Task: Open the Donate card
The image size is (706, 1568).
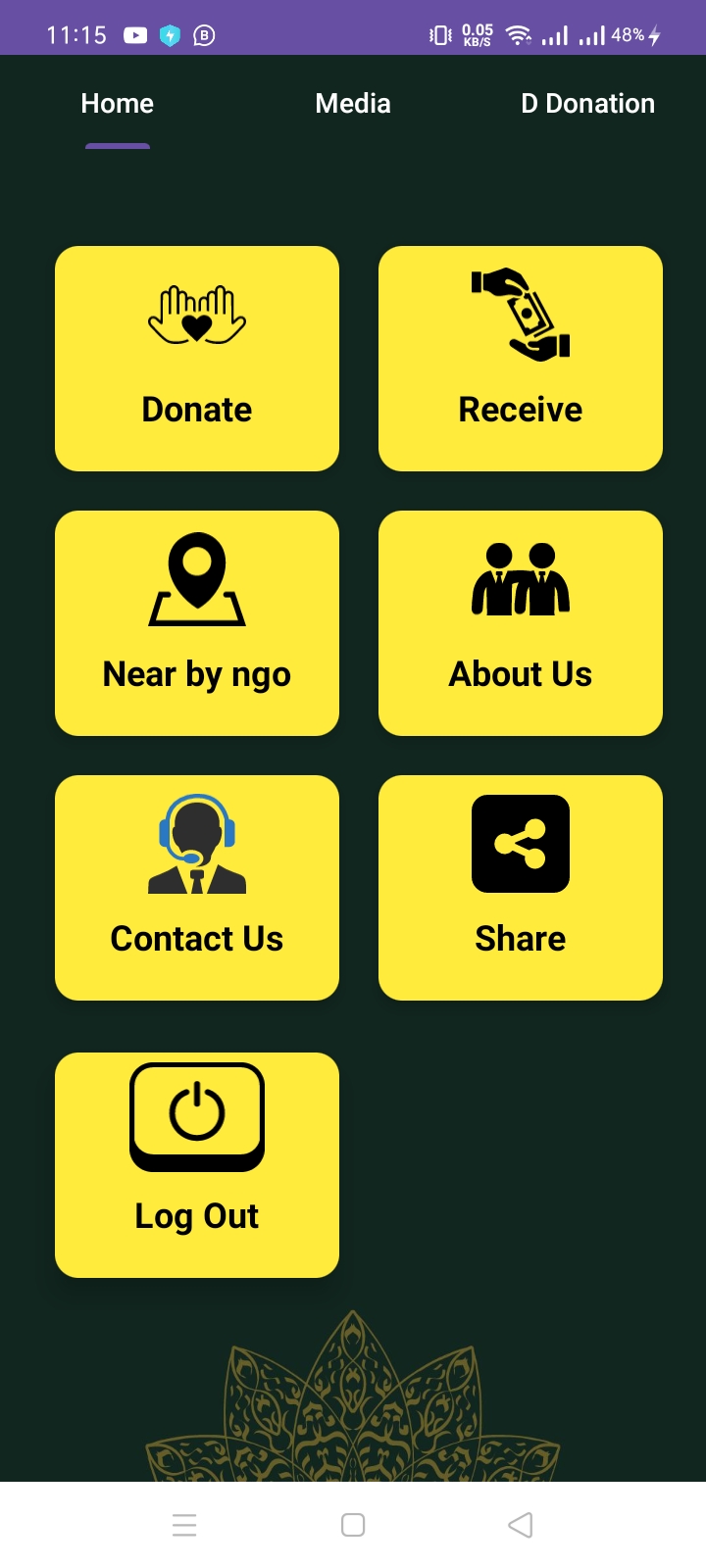Action: (x=196, y=359)
